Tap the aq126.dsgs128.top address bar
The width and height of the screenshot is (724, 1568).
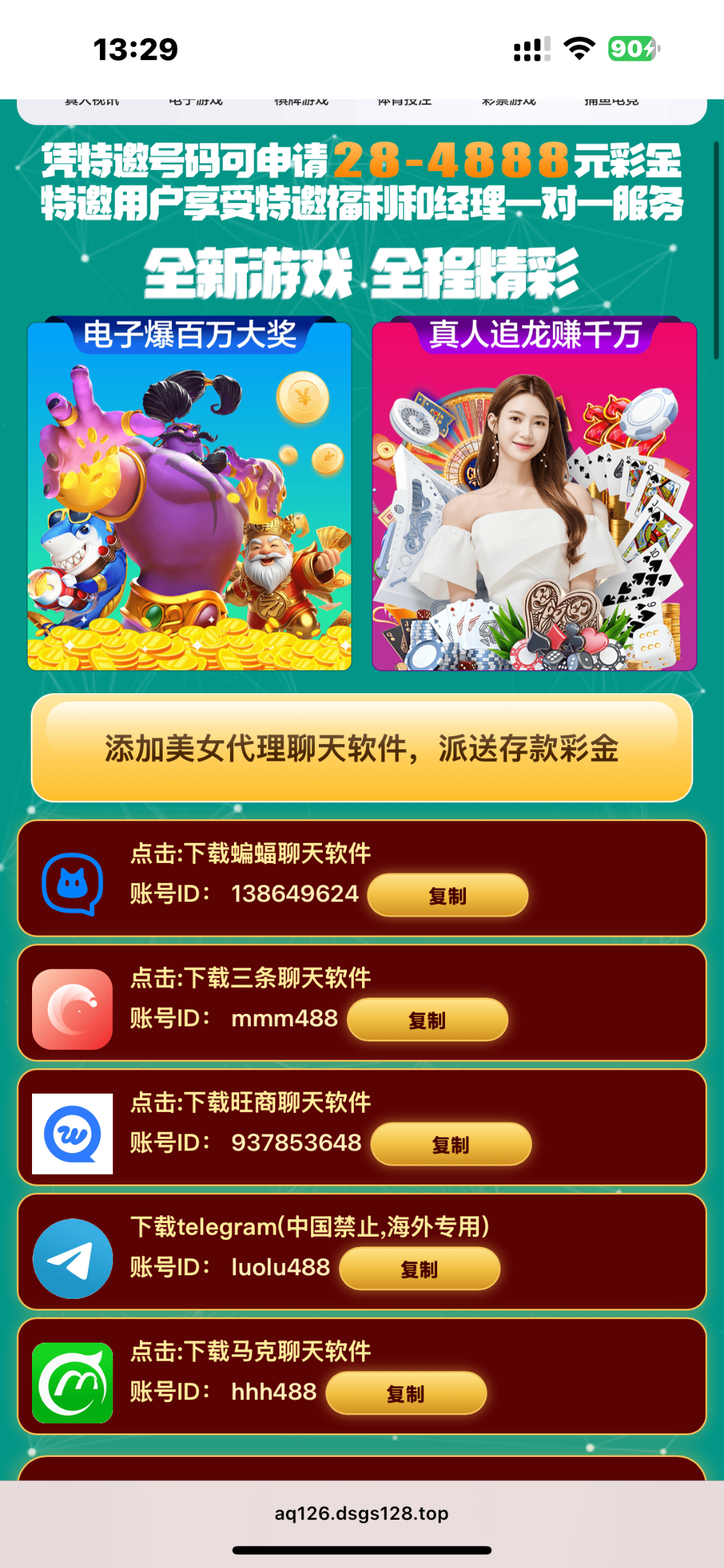pyautogui.click(x=361, y=1513)
